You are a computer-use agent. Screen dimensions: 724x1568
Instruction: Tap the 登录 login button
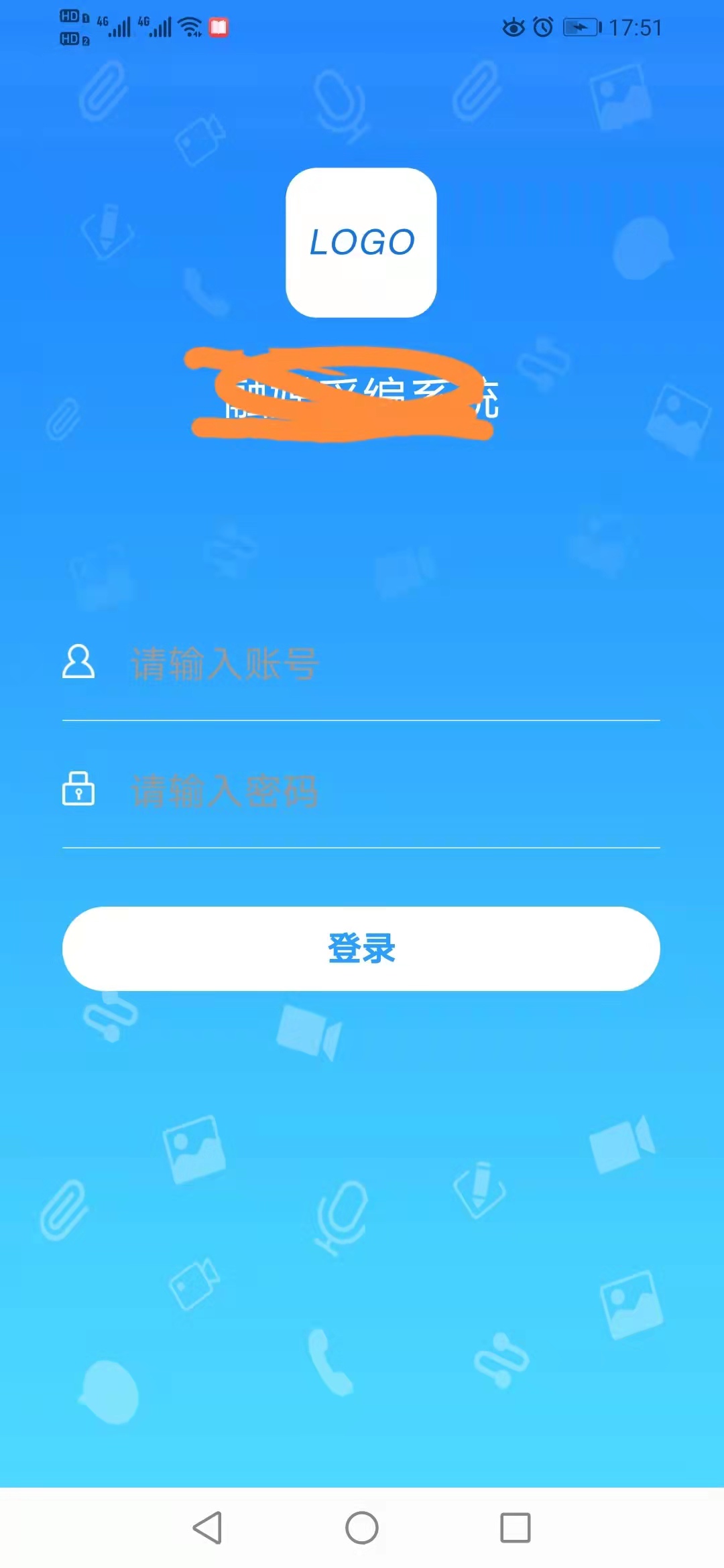pyautogui.click(x=361, y=948)
